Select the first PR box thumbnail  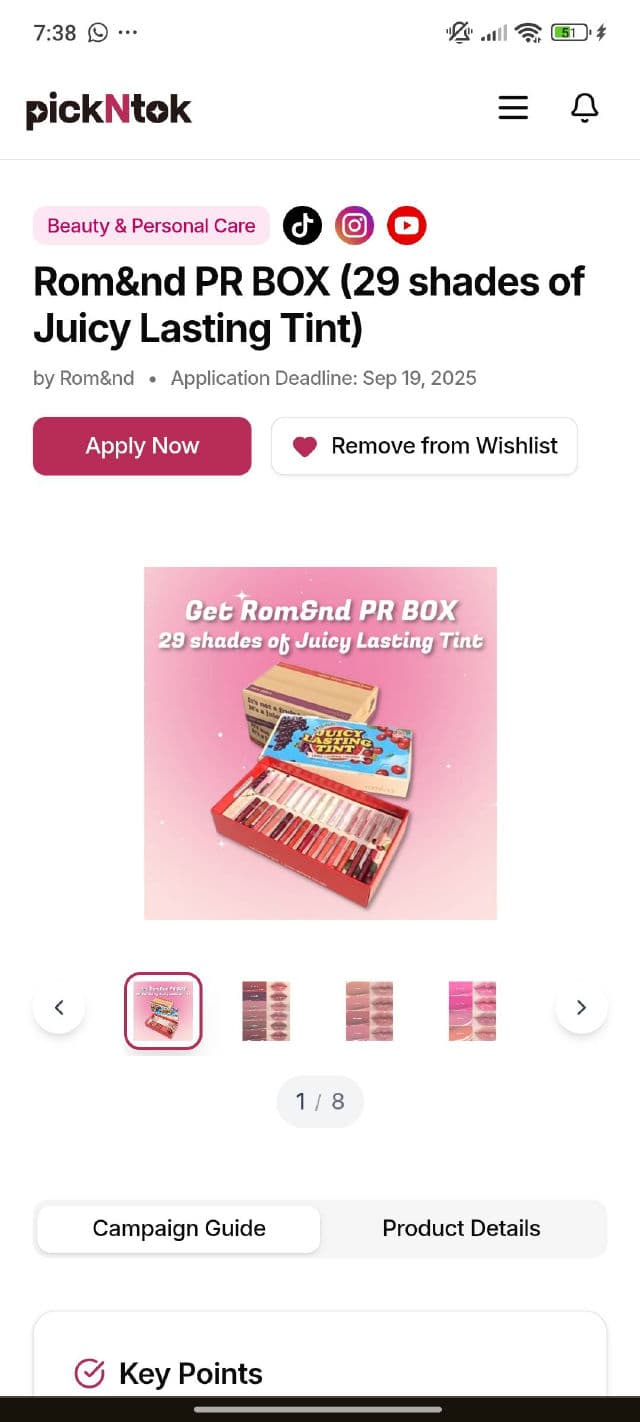(x=163, y=1010)
